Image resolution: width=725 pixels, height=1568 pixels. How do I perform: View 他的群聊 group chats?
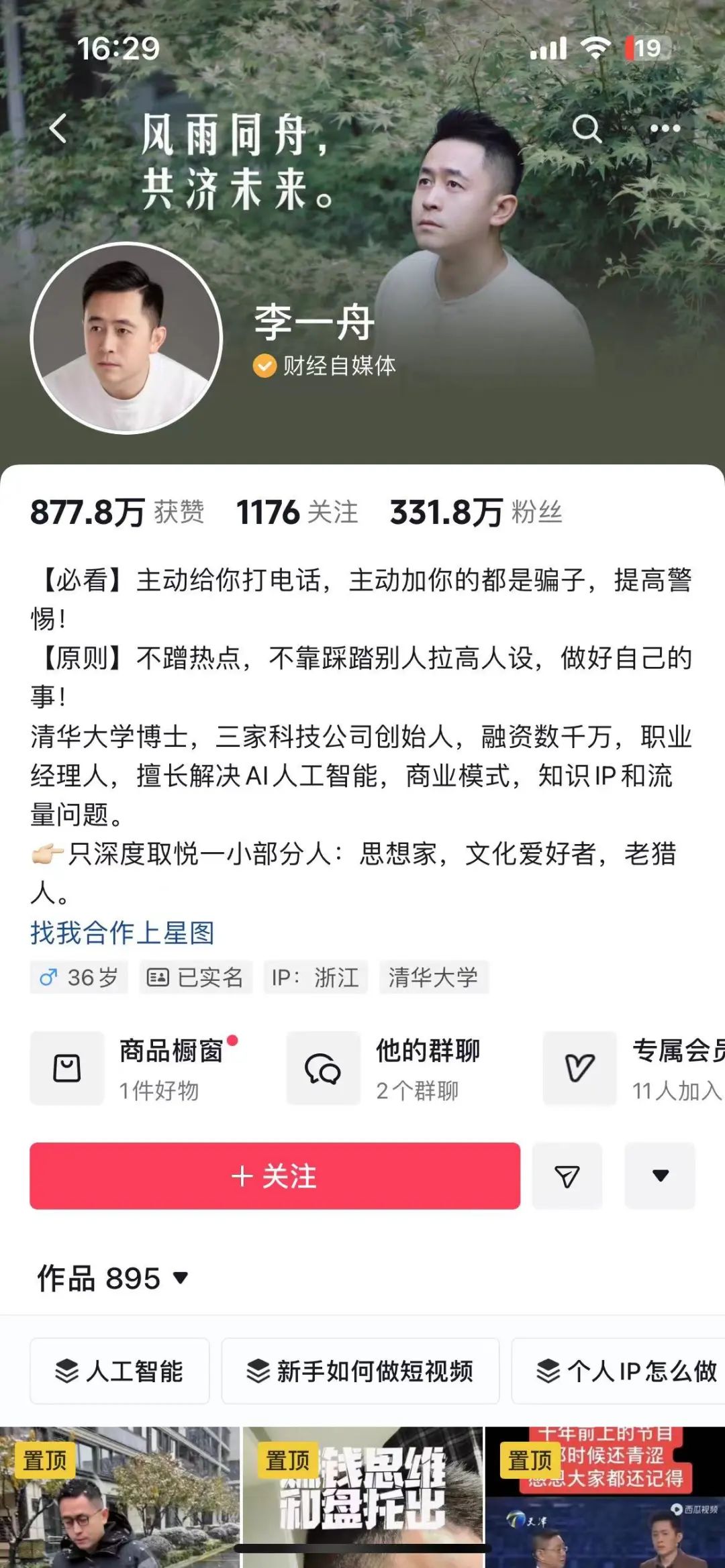click(x=389, y=1068)
